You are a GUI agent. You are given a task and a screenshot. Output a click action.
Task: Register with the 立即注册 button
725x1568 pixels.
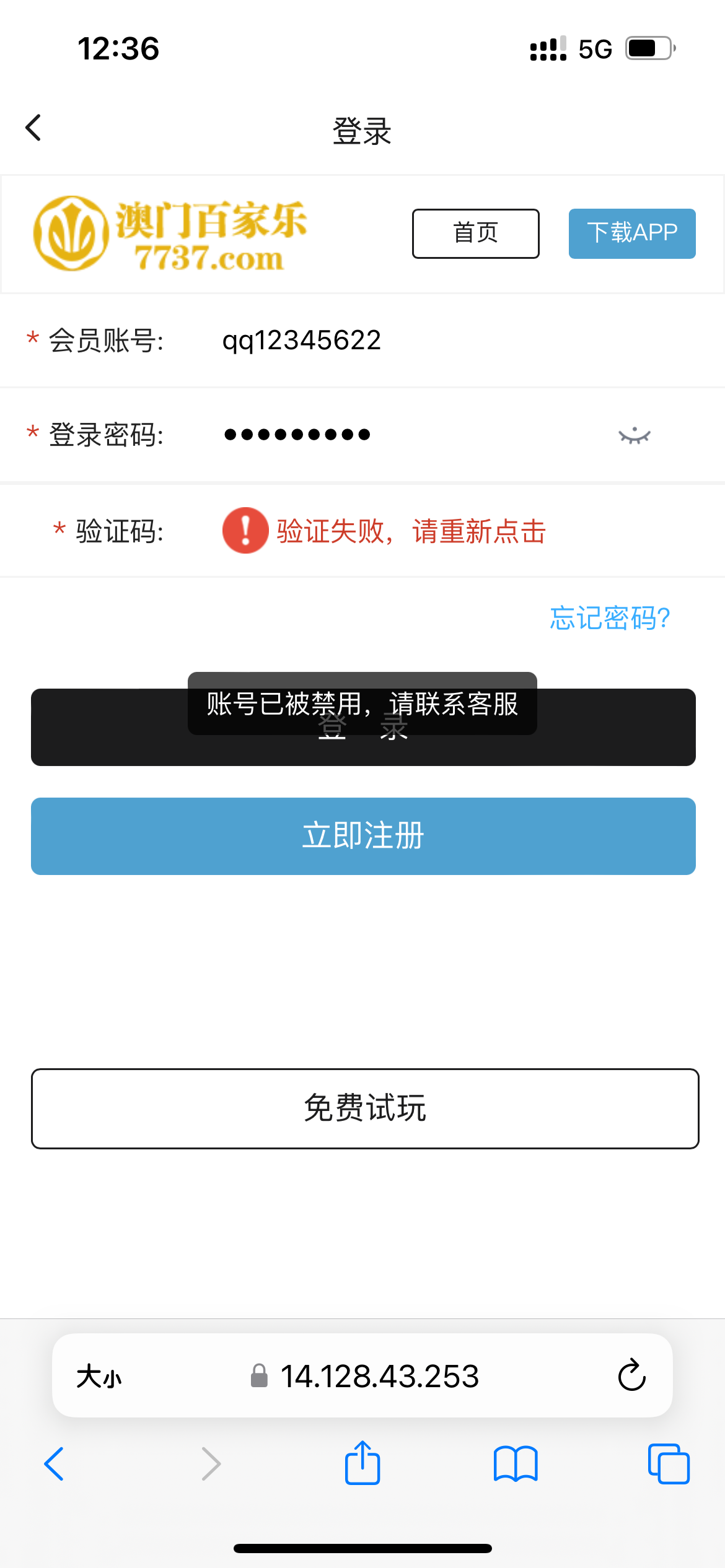[x=363, y=836]
